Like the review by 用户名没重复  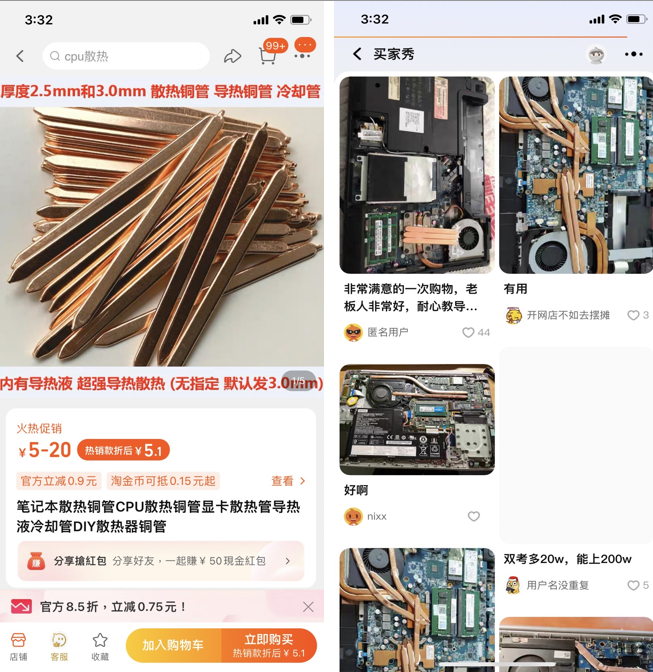click(633, 585)
